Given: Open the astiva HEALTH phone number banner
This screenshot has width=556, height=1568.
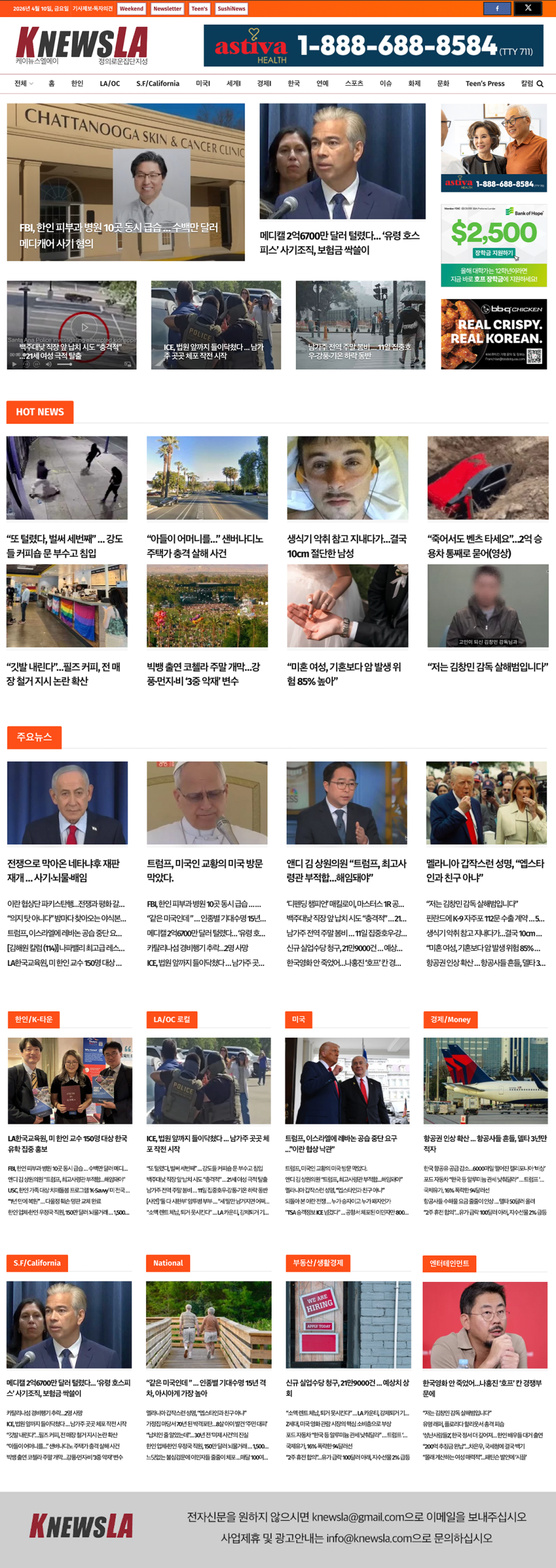Looking at the screenshot, I should pos(373,45).
